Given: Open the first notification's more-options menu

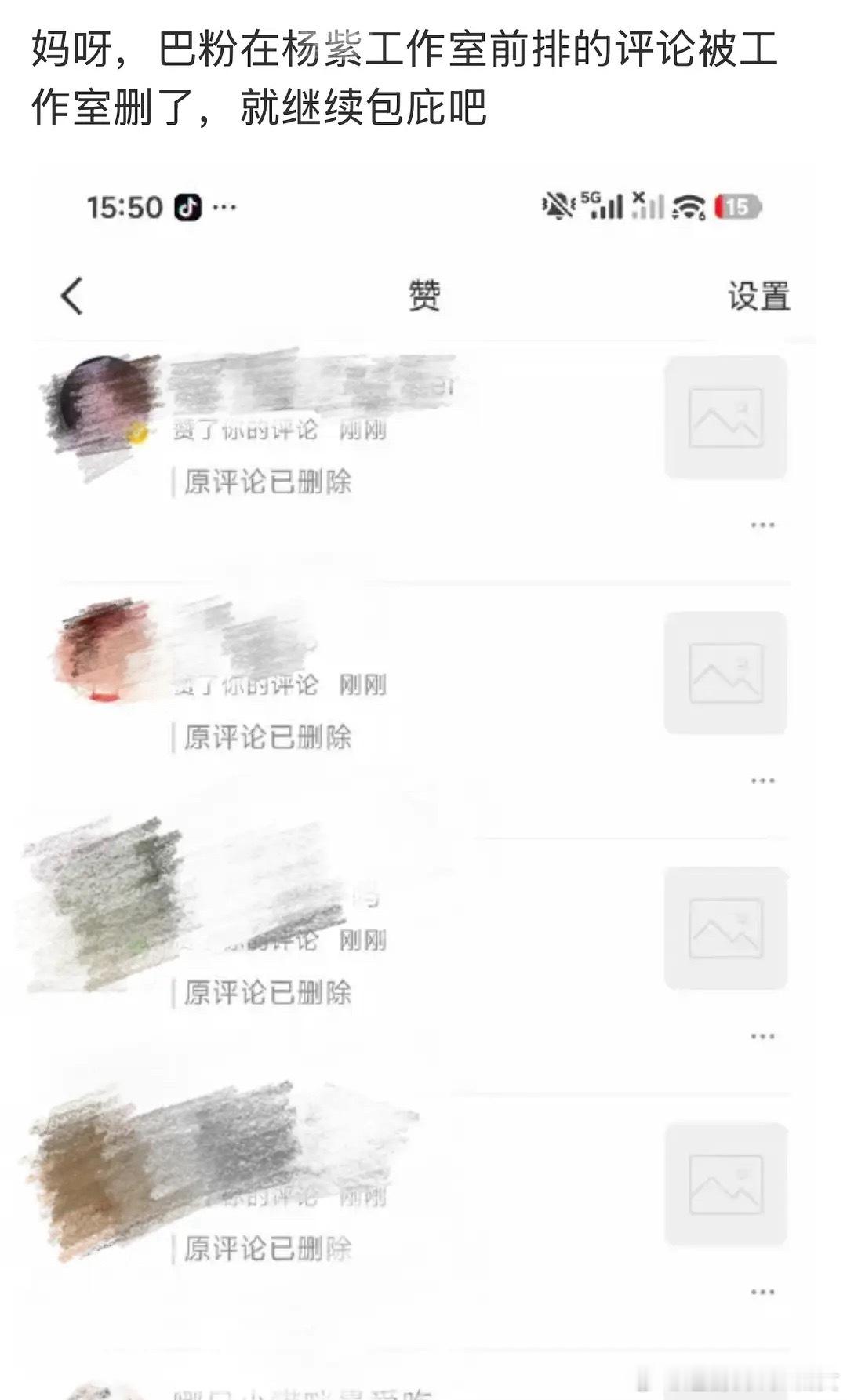Looking at the screenshot, I should tap(762, 525).
